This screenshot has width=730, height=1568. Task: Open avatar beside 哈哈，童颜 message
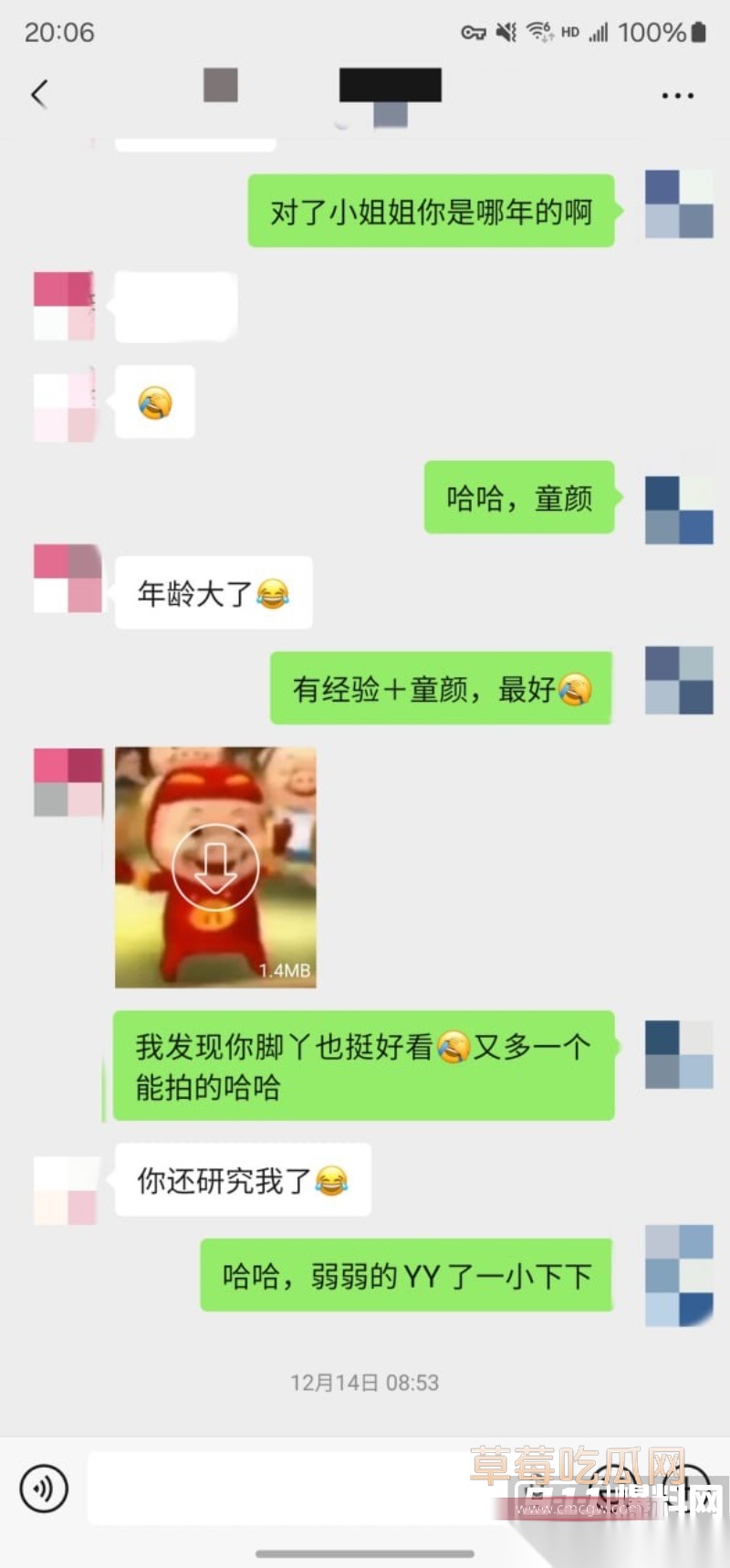pyautogui.click(x=679, y=510)
